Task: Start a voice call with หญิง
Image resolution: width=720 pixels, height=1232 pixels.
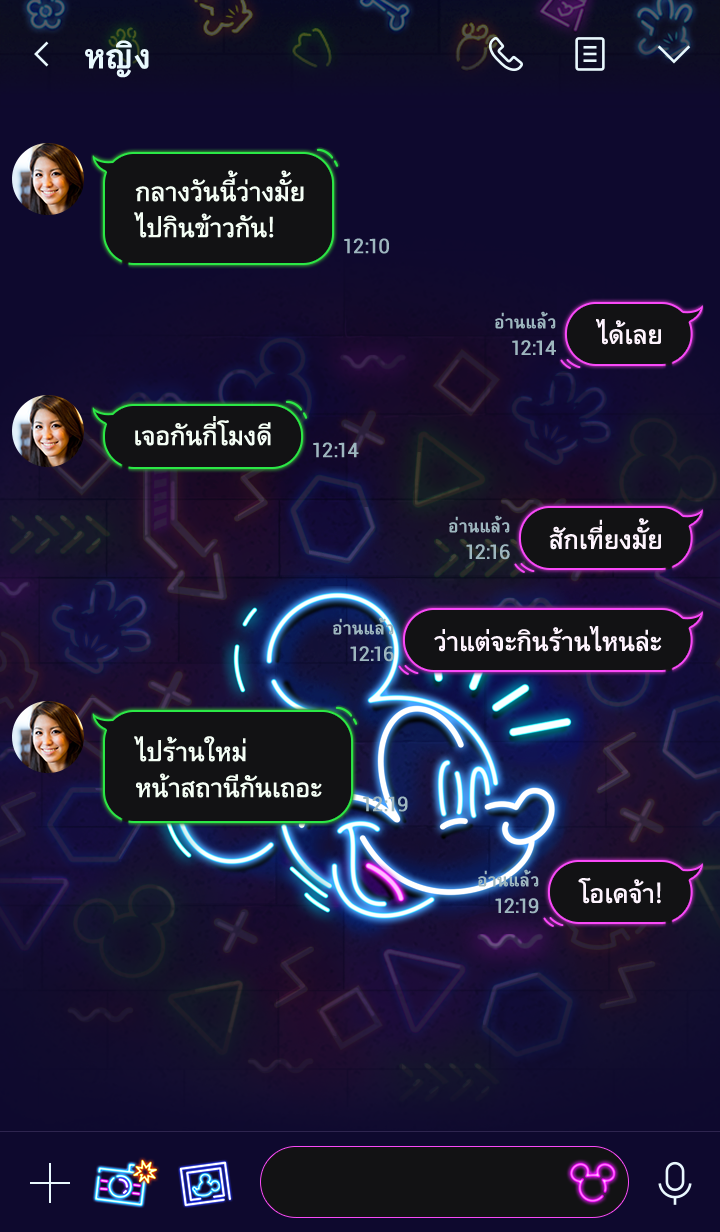Action: (x=505, y=55)
